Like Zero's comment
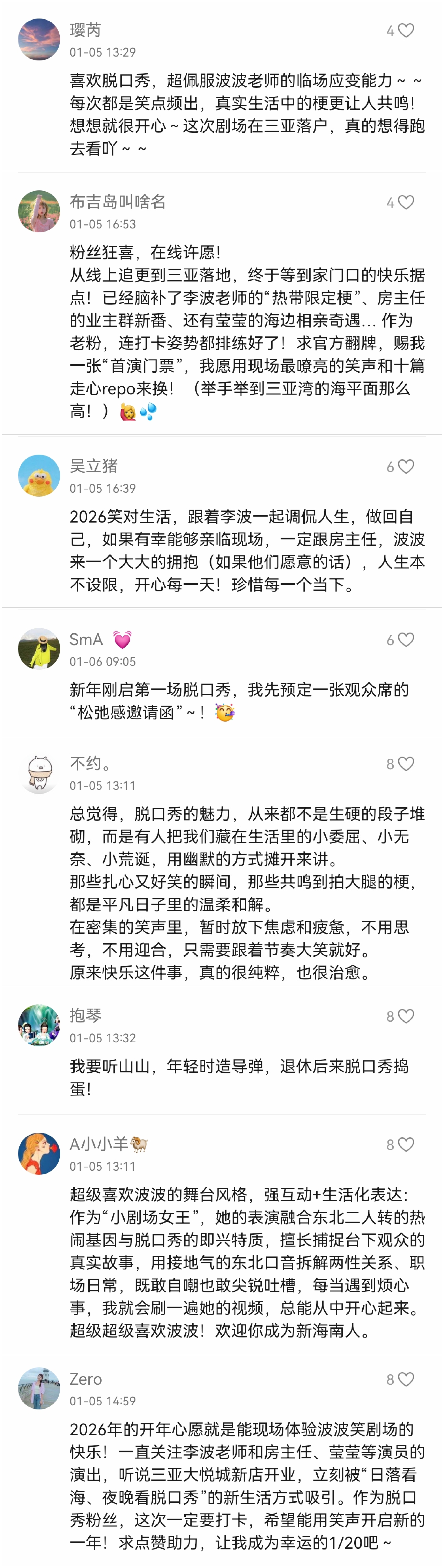The height and width of the screenshot is (1568, 444). click(x=406, y=1379)
